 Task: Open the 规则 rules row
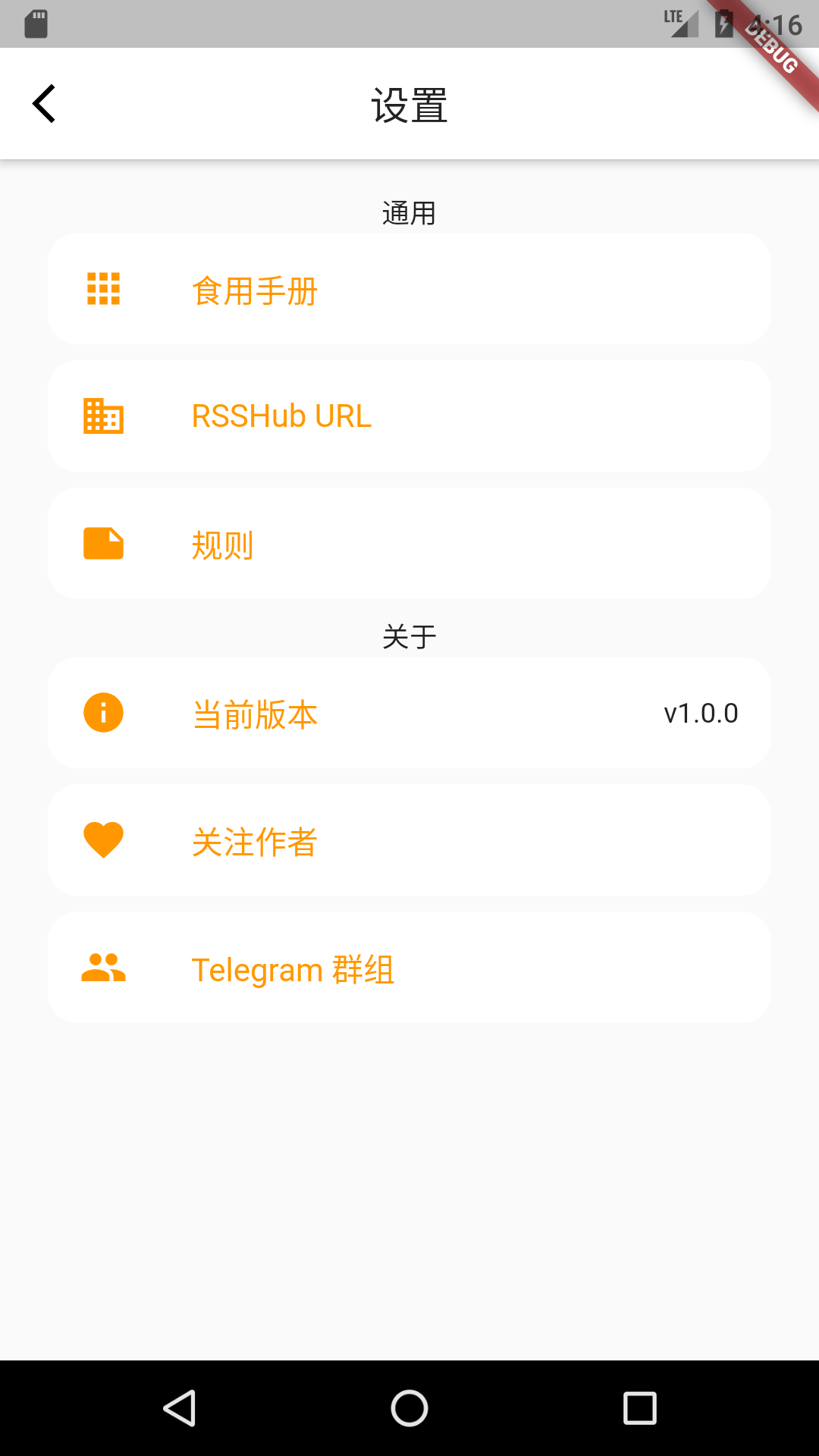click(409, 544)
